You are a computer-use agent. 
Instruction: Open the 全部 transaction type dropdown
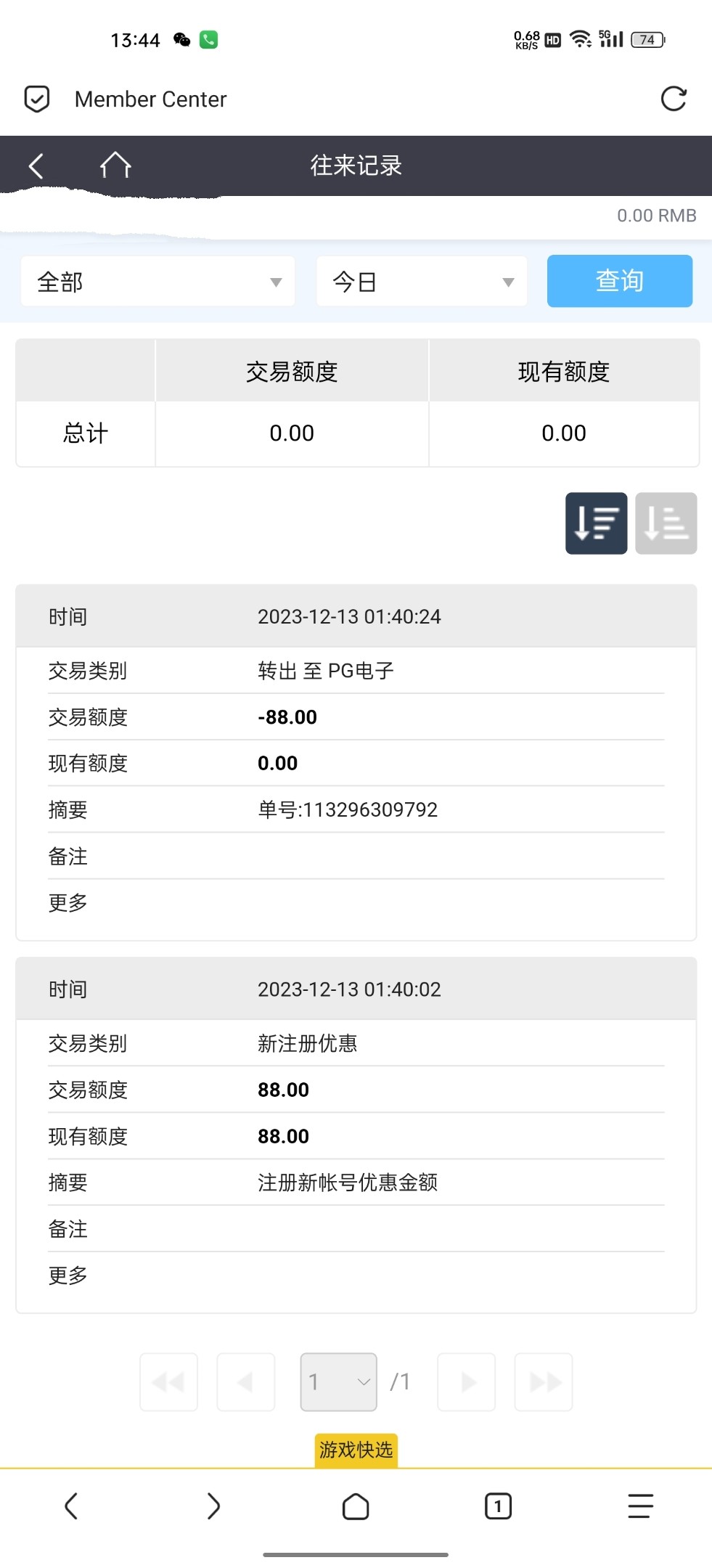point(157,281)
